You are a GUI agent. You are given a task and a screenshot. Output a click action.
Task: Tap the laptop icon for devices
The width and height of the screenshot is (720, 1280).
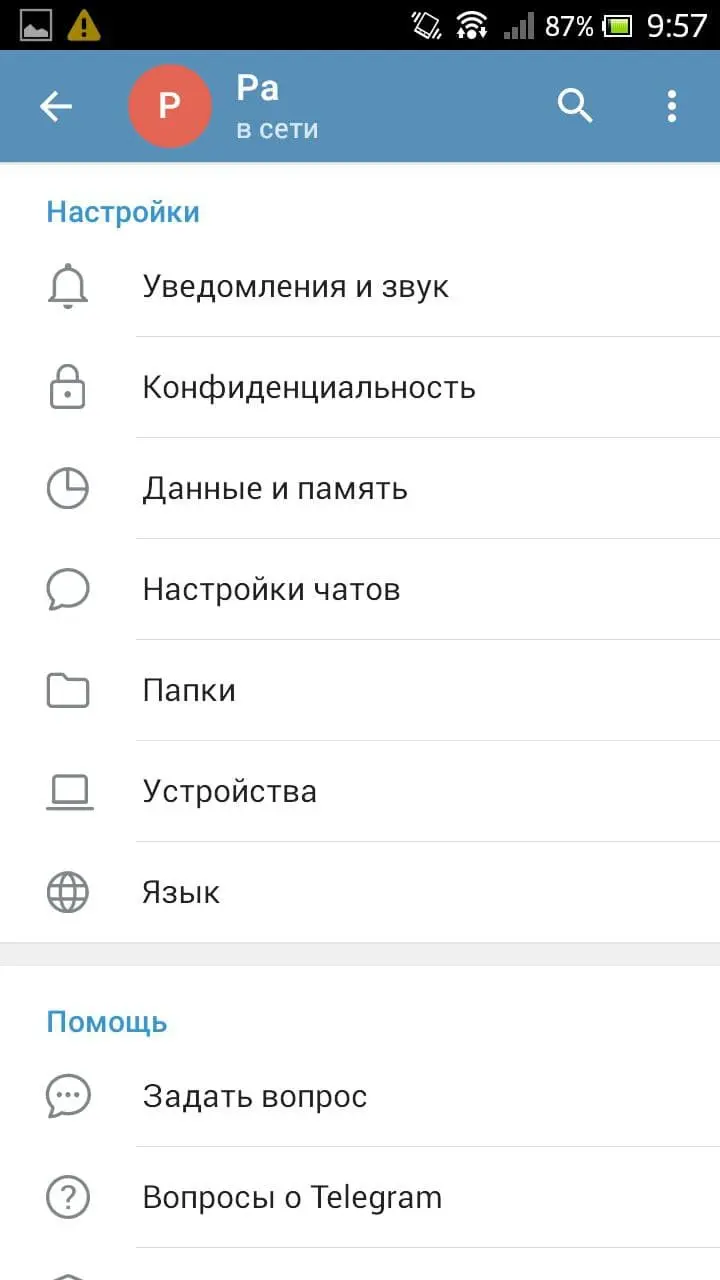tap(67, 791)
